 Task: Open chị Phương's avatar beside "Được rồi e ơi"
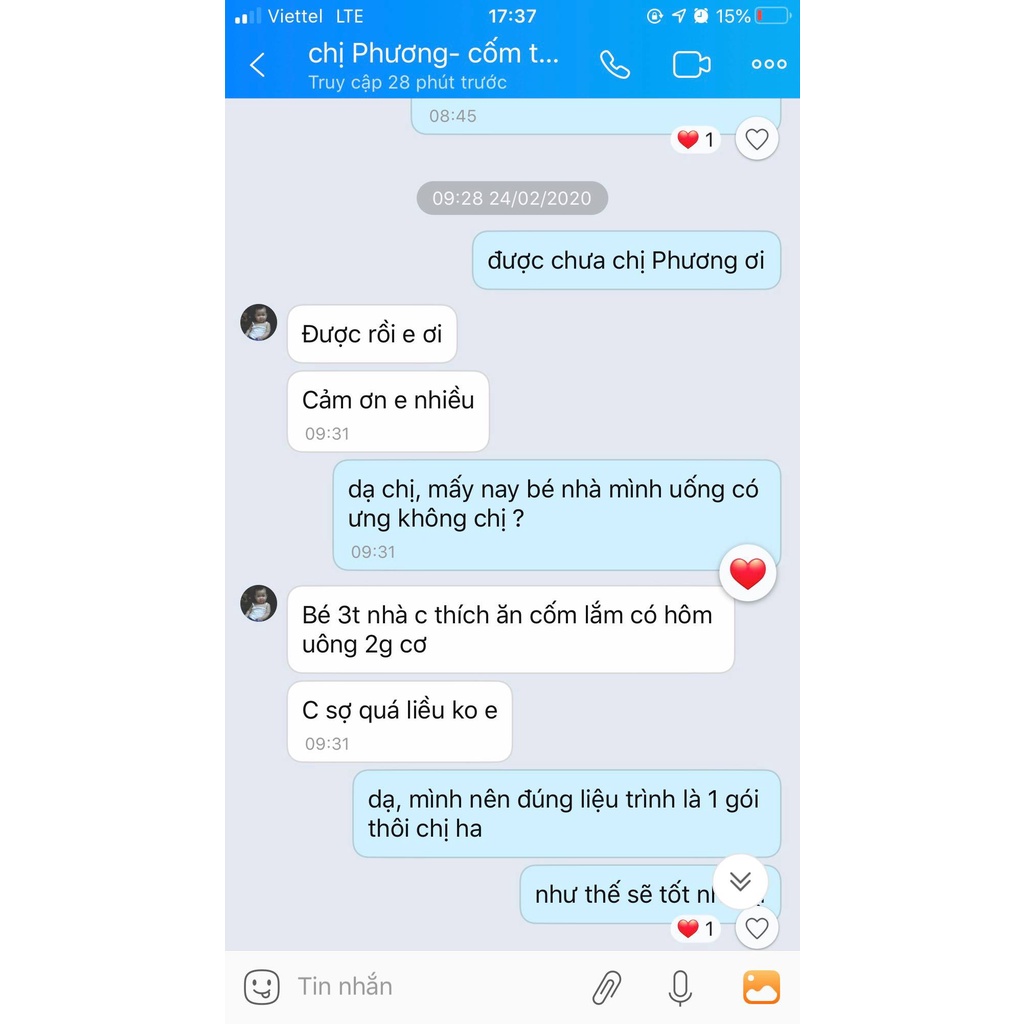pos(259,322)
